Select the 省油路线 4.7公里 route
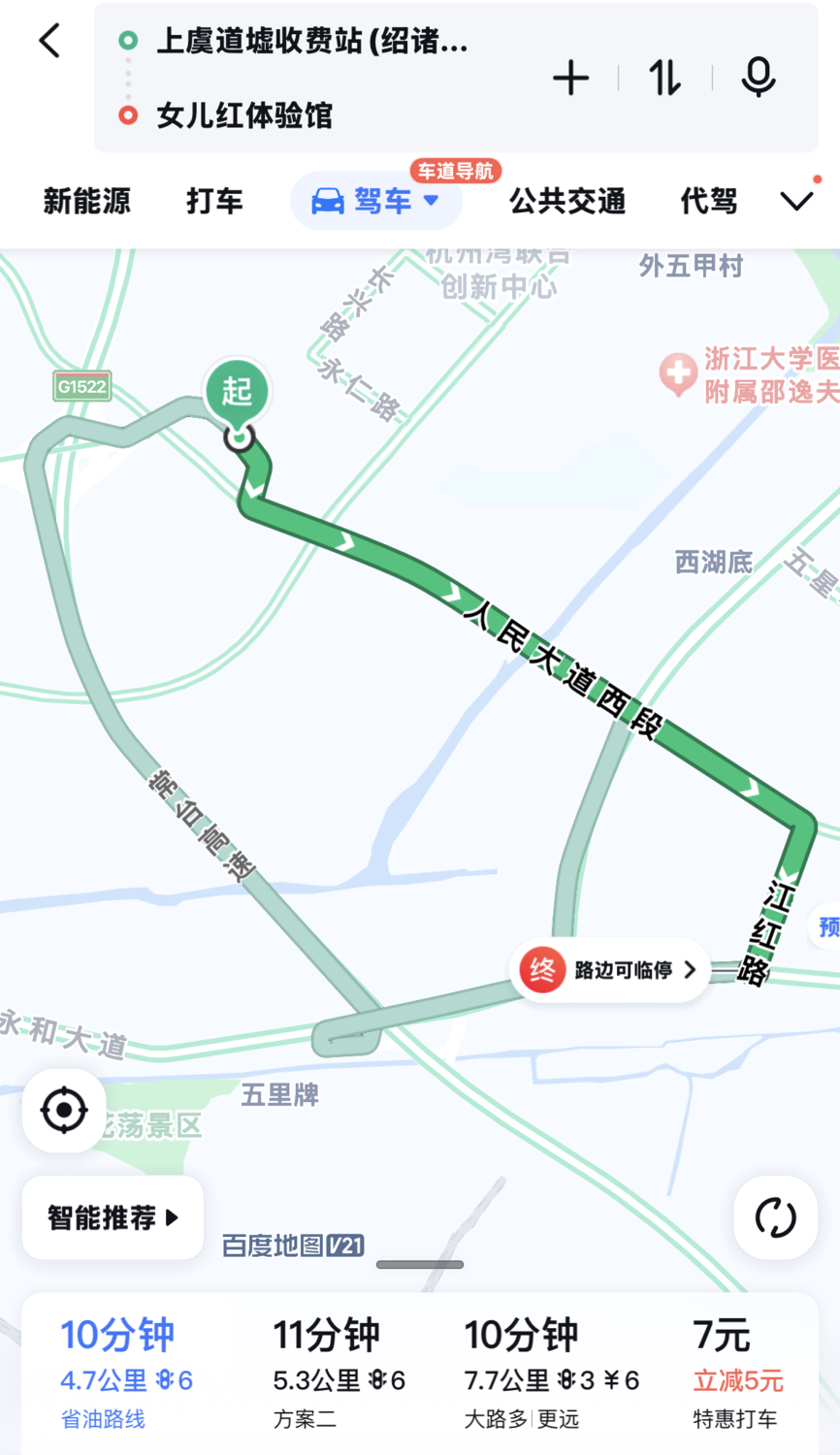The image size is (840, 1455). coord(127,1374)
